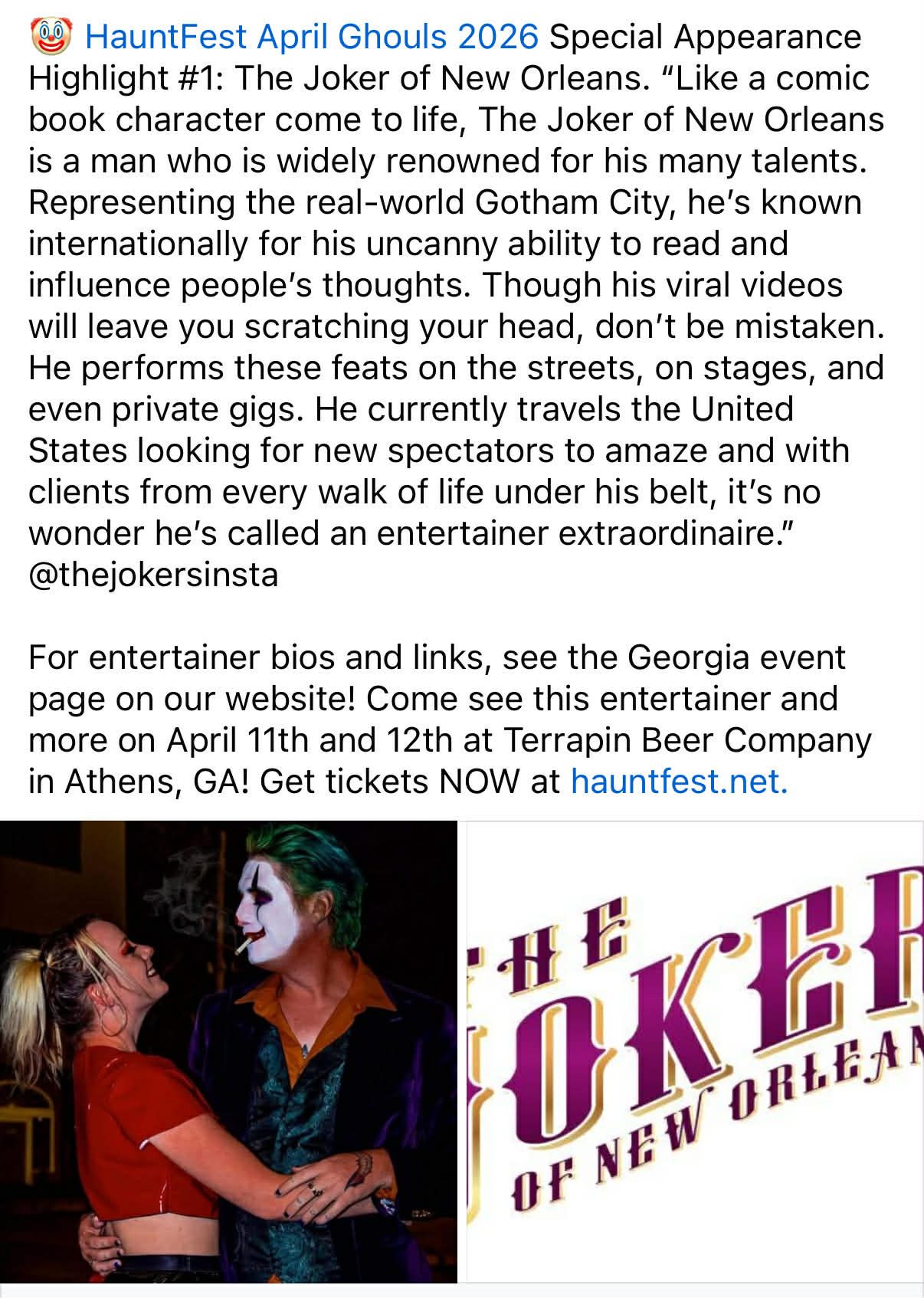This screenshot has height=1298, width=924.
Task: Open the HauntFest April Ghouls 2026 link
Action: 311,37
